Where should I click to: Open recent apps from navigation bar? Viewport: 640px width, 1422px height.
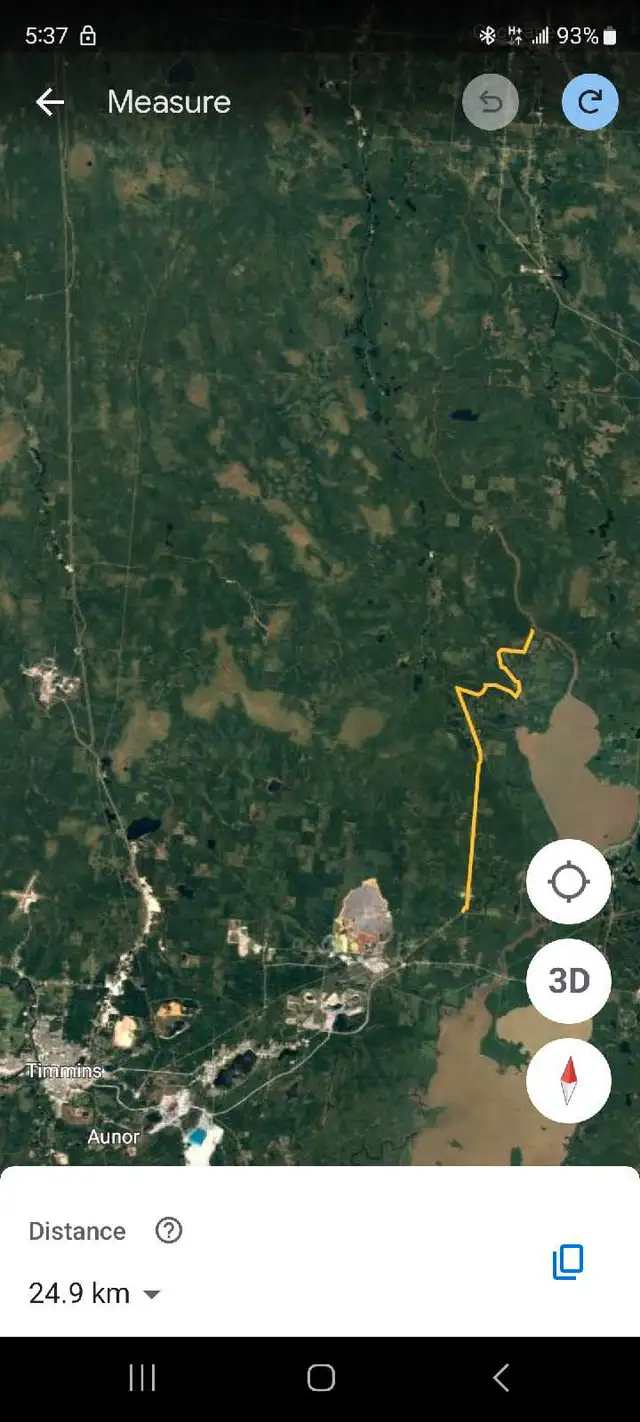point(142,1378)
